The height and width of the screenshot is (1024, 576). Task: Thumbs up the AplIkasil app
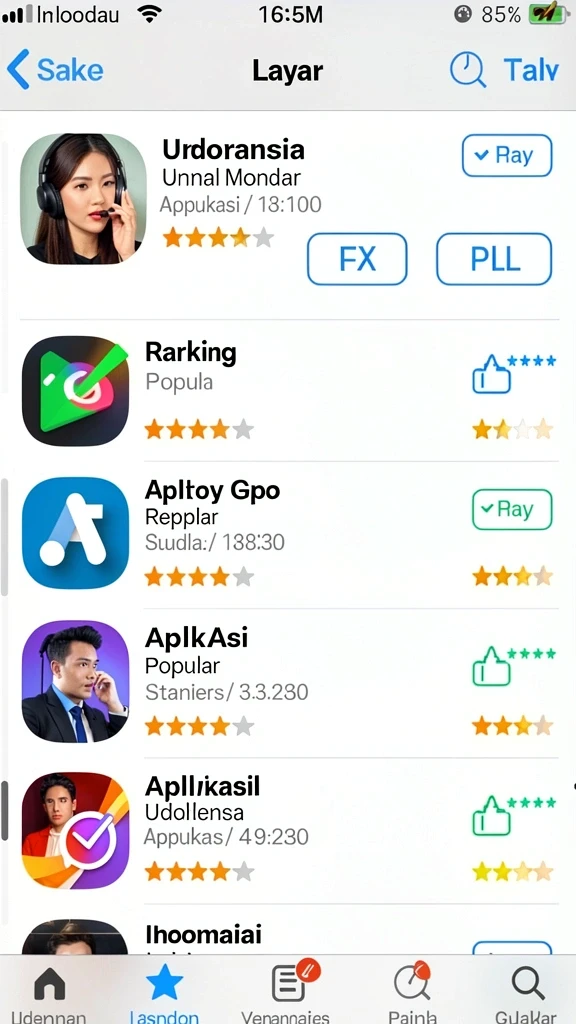pyautogui.click(x=491, y=816)
